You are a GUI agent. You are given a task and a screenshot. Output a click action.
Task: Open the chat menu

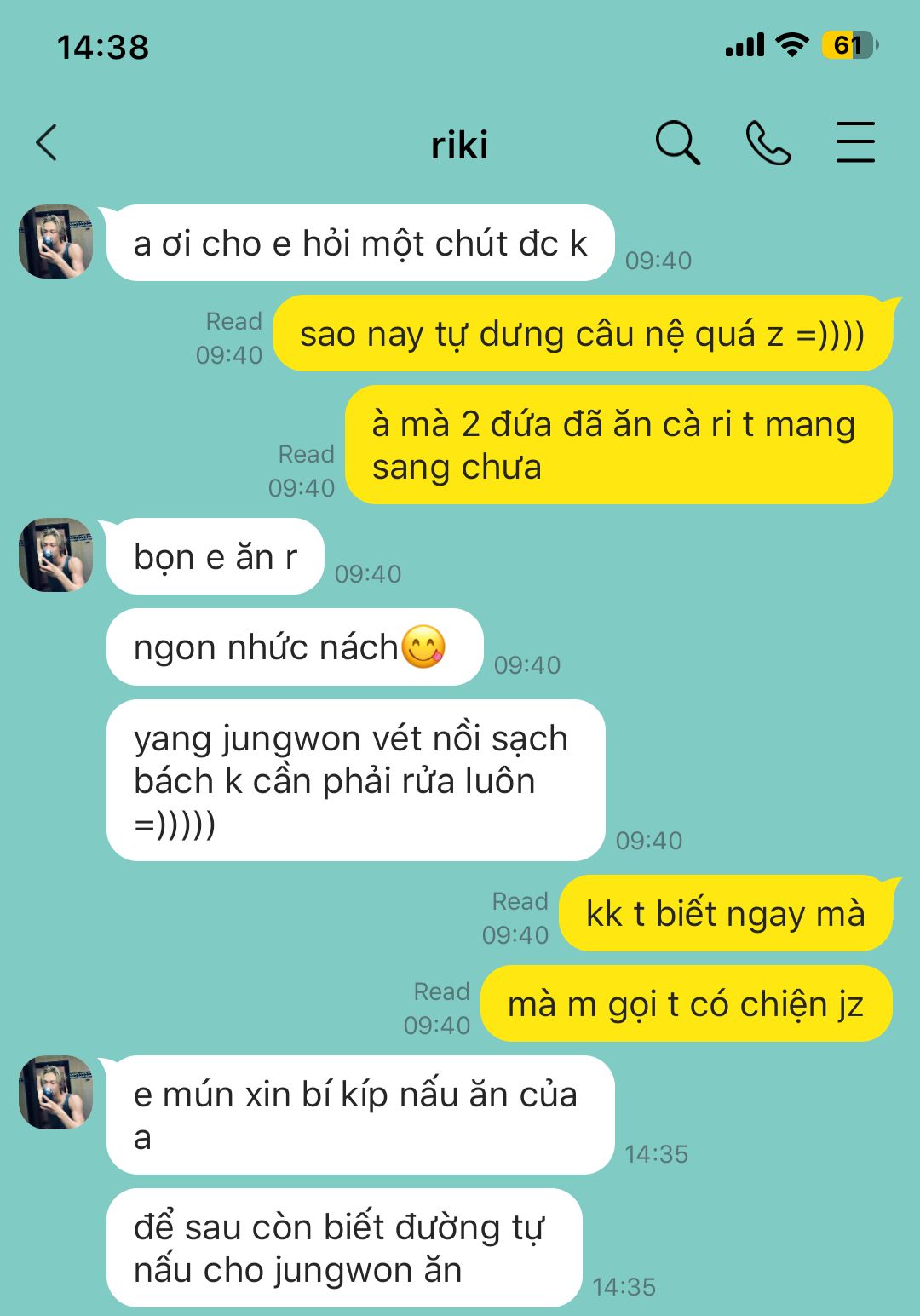pyautogui.click(x=854, y=142)
